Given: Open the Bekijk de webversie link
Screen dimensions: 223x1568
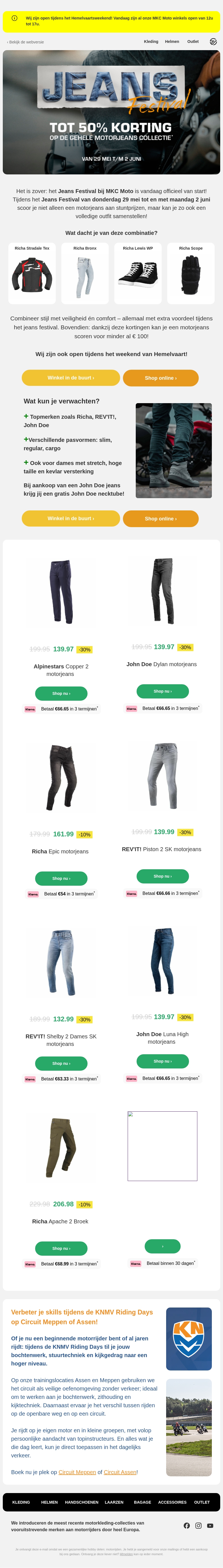Looking at the screenshot, I should (x=26, y=42).
